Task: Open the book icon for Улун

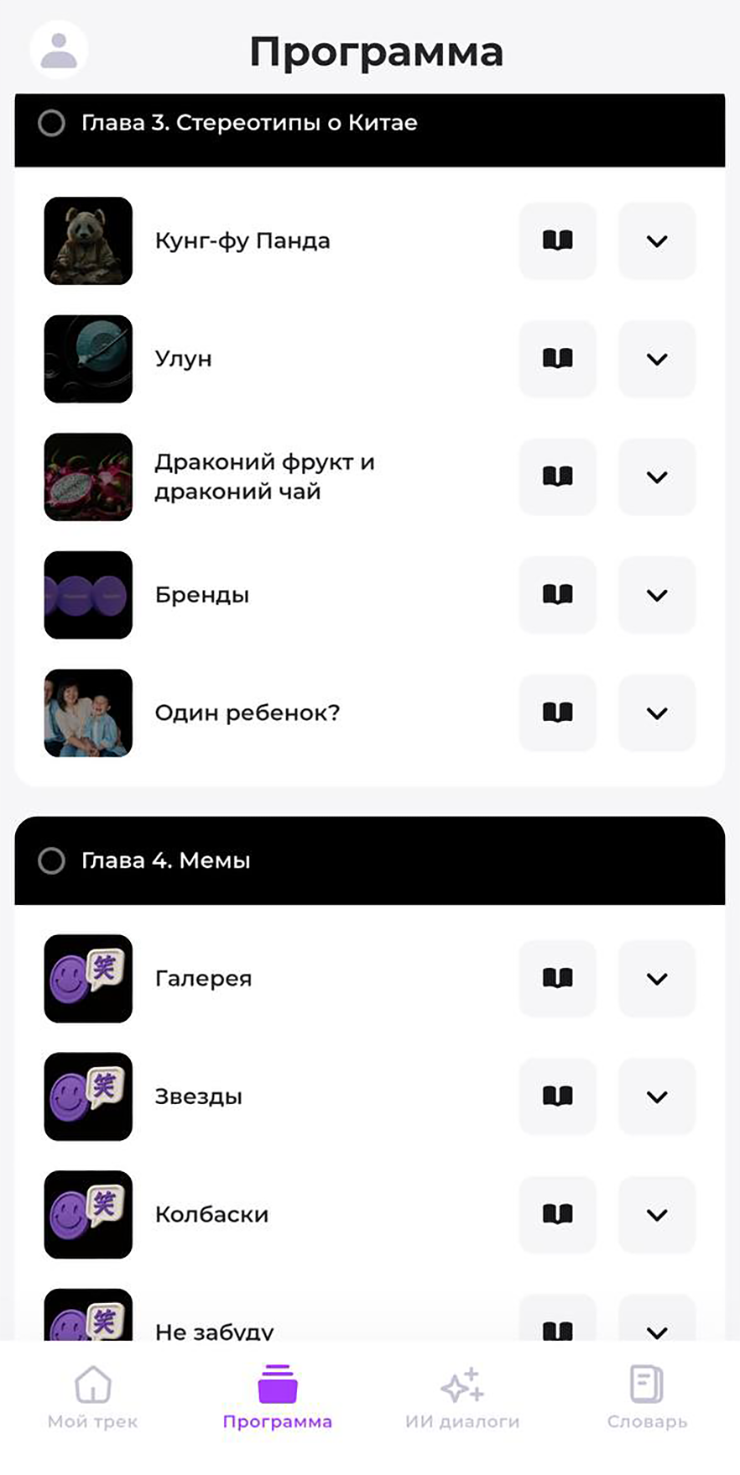Action: coord(557,359)
